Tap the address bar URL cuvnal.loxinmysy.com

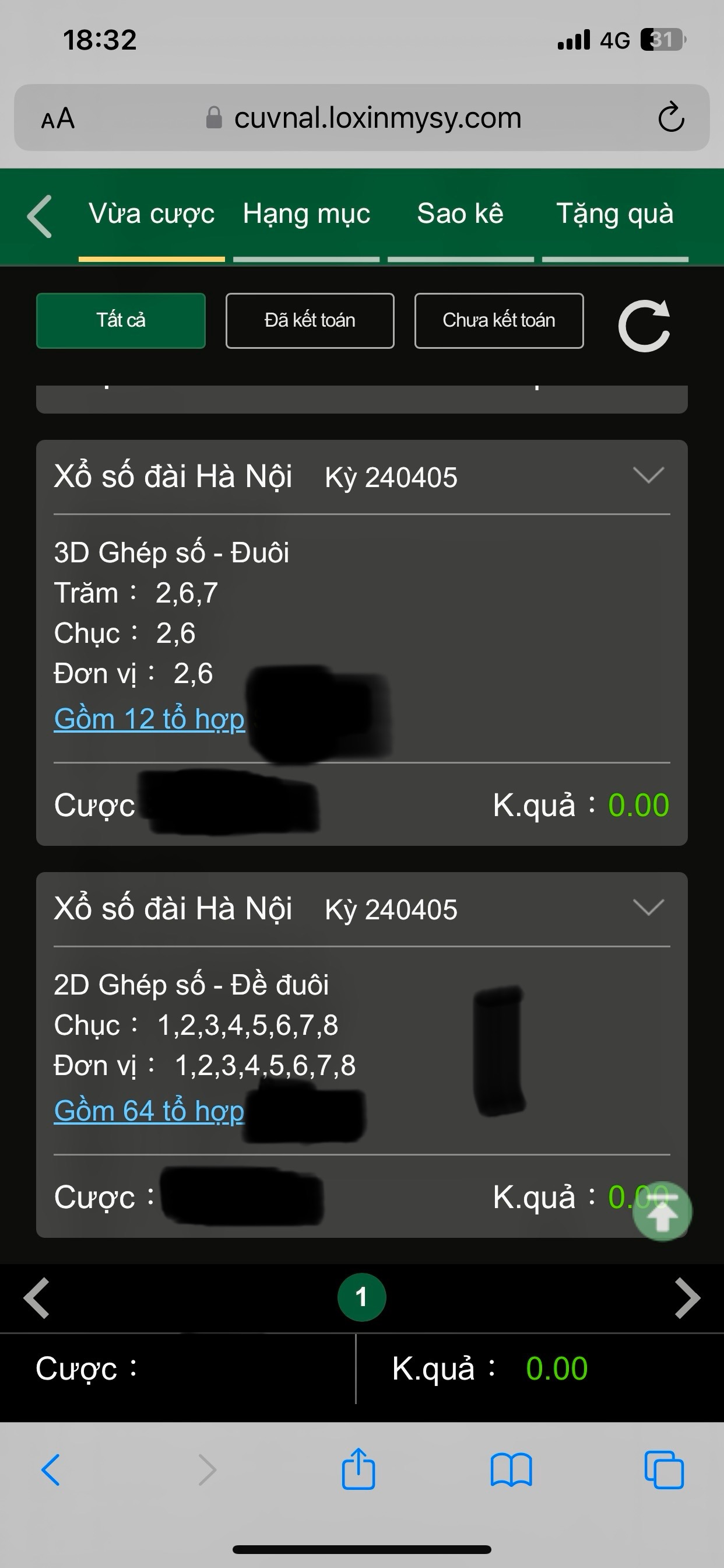377,117
